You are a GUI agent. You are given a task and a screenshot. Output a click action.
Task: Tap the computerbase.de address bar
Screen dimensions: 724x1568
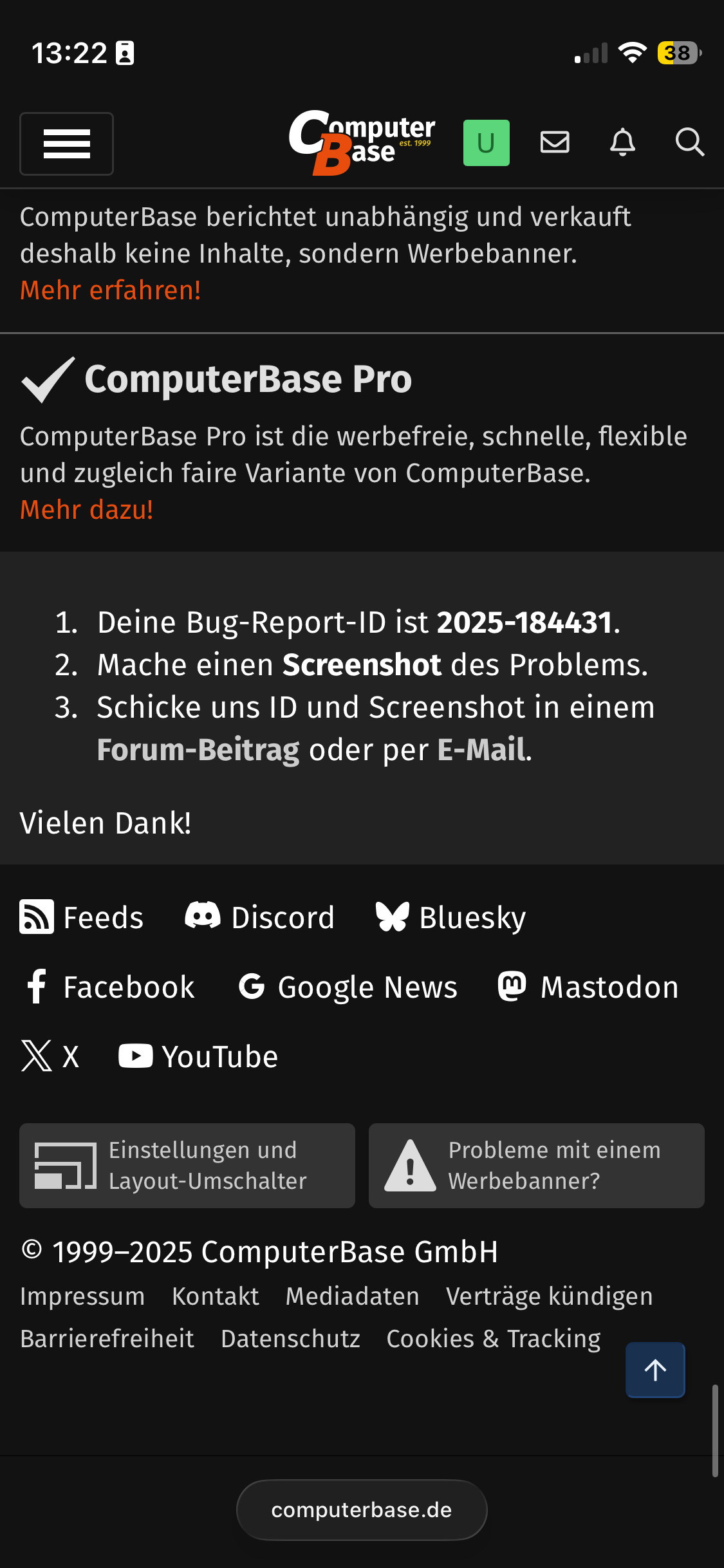pyautogui.click(x=362, y=1509)
